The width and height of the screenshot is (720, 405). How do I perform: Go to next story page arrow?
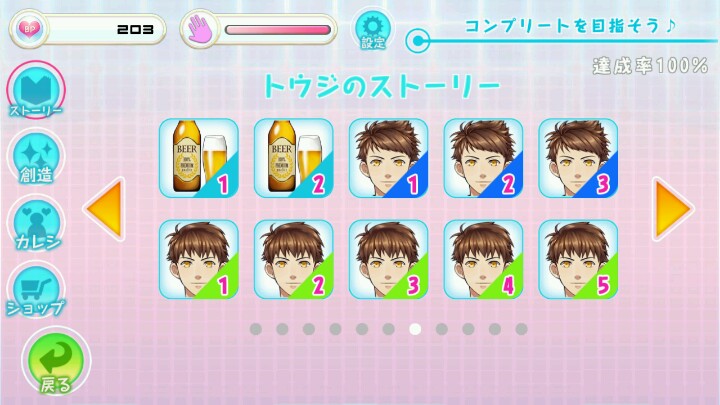(x=673, y=208)
